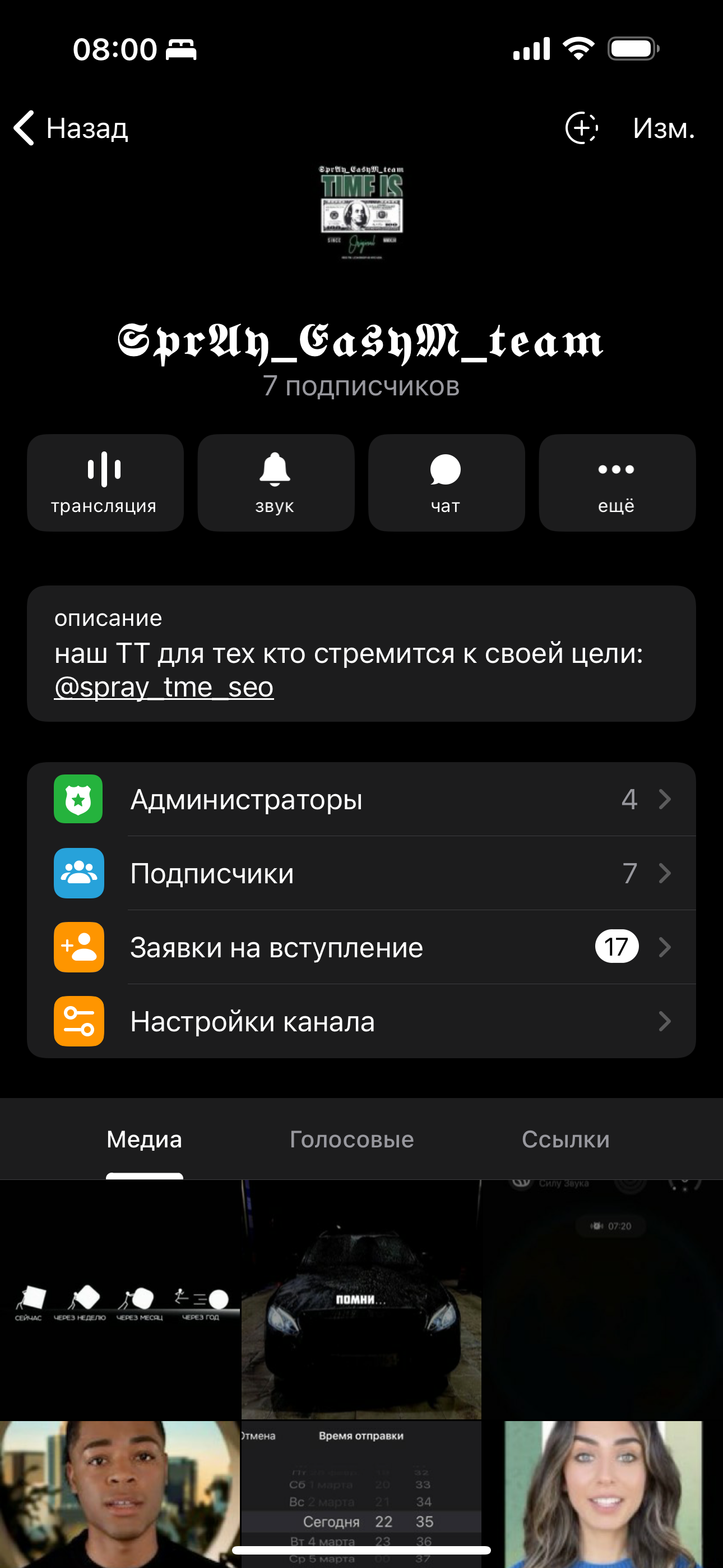Open the СЕЙЧАС progress figures media tile
Screen dimensions: 723x1568
(x=120, y=1299)
